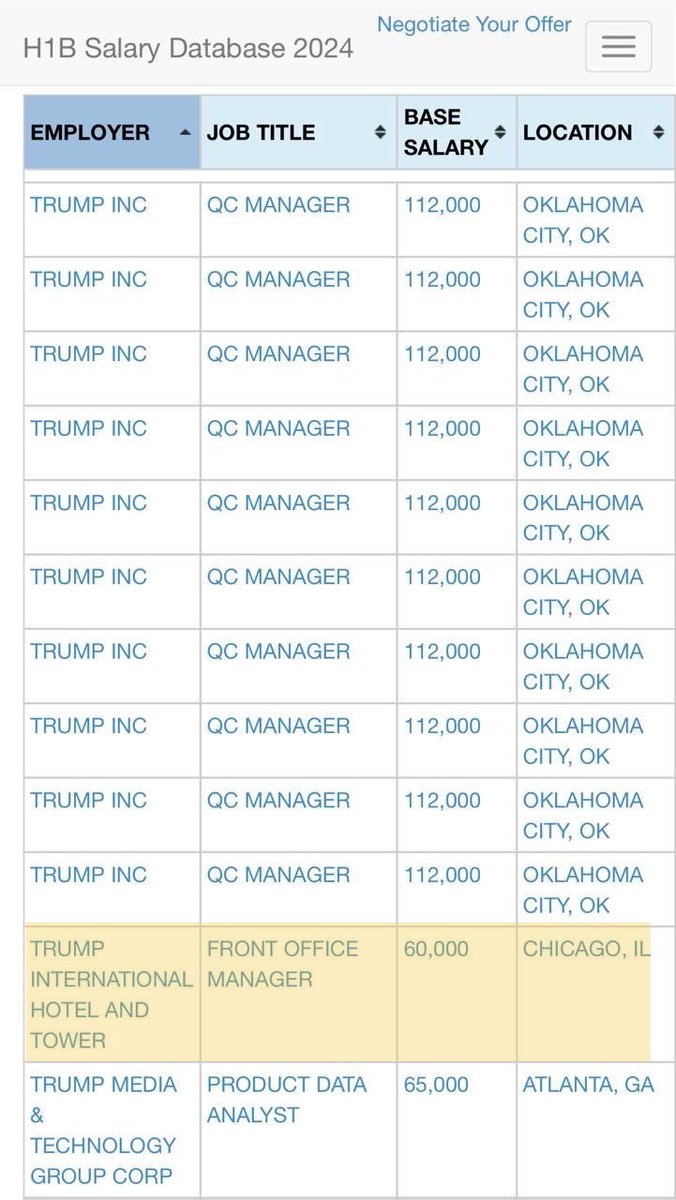676x1200 pixels.
Task: Open the H1B Salary Database 2024 home link
Action: point(188,48)
